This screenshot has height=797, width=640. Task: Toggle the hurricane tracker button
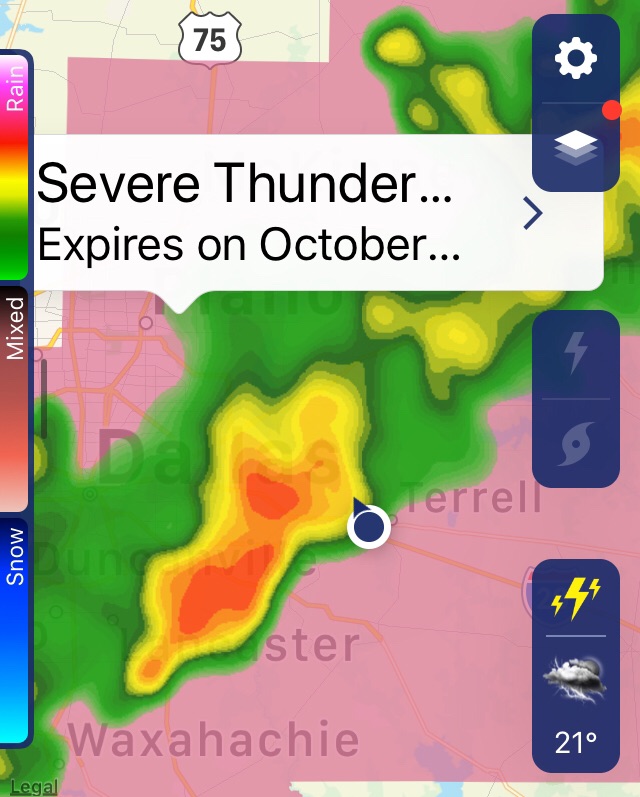coord(576,443)
